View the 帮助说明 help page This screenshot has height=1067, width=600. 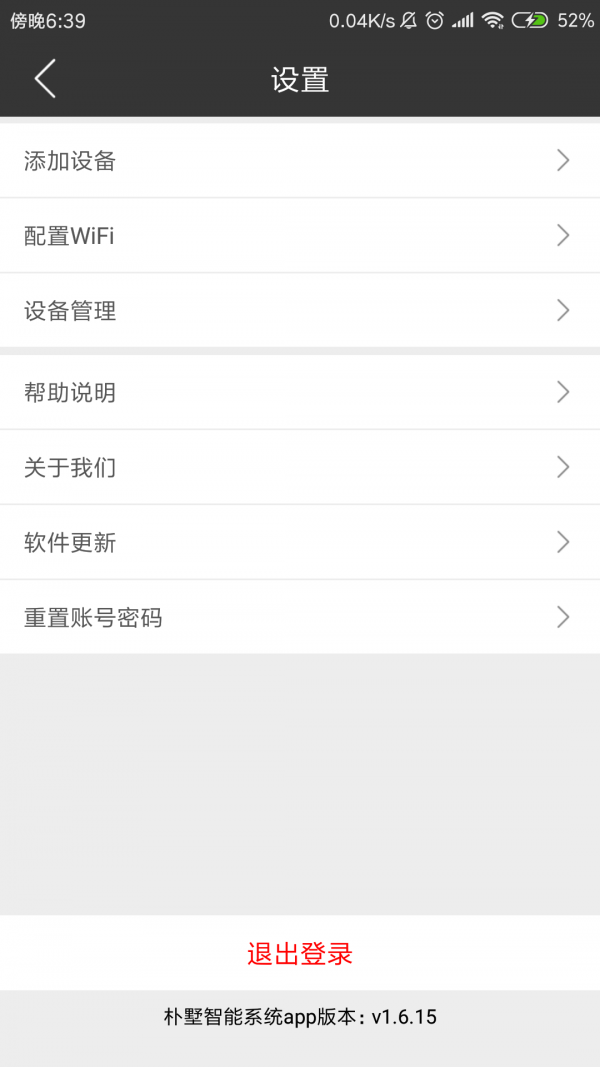(x=300, y=392)
